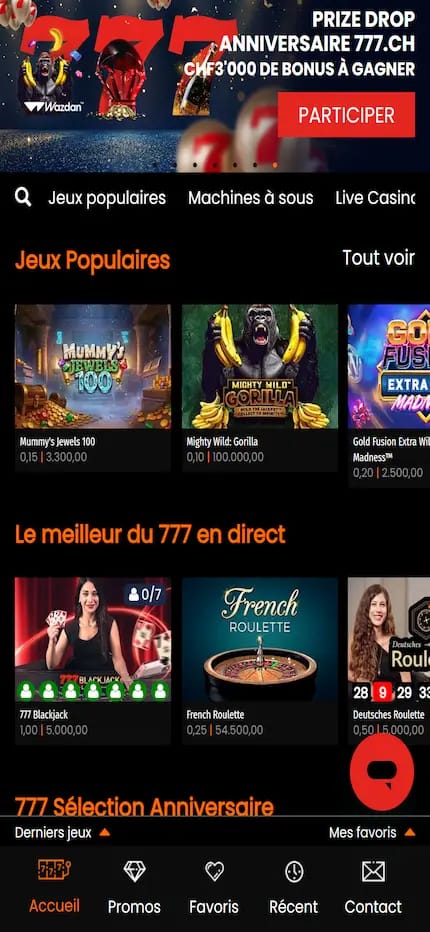430x932 pixels.
Task: Open the 777 Blackjack live table
Action: click(x=93, y=660)
